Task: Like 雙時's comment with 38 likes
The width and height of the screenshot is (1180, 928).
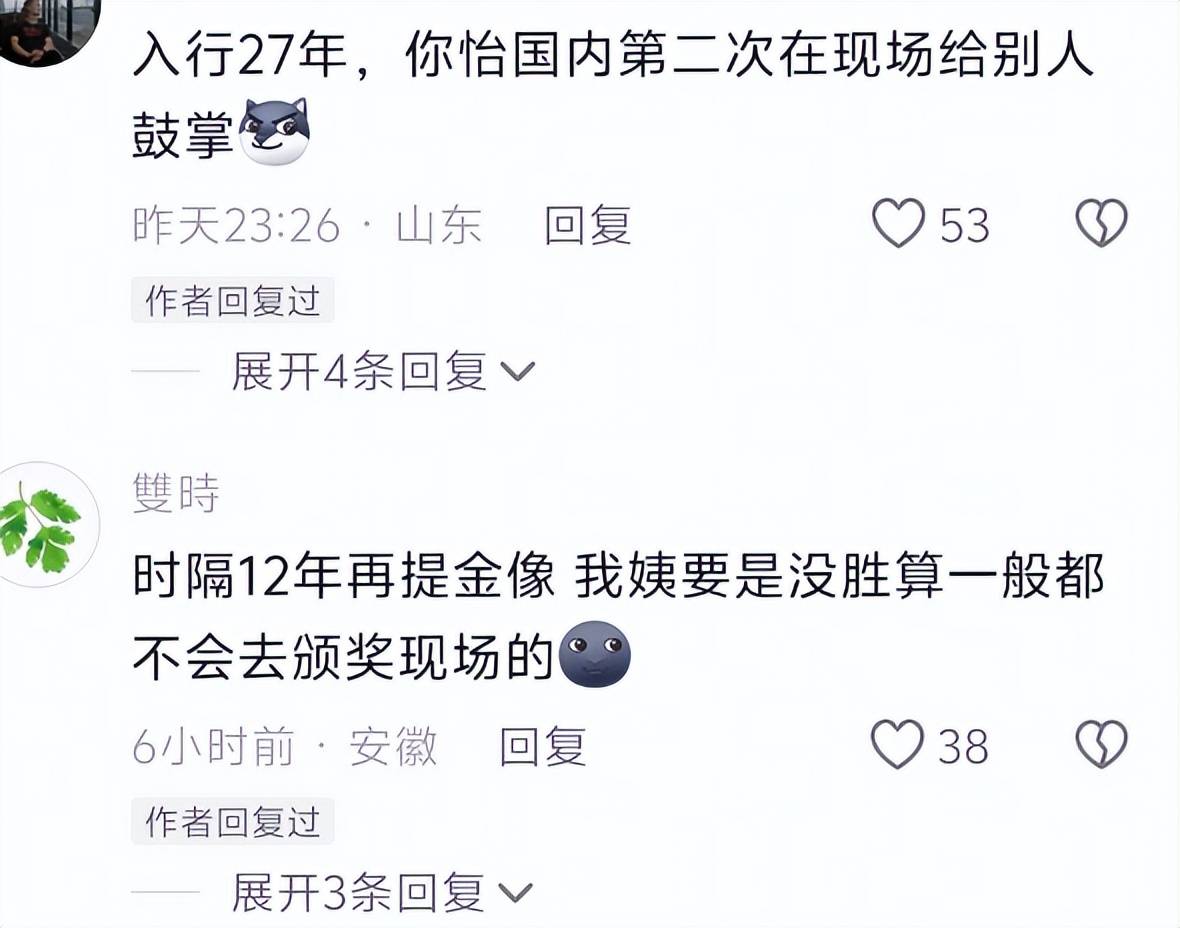Action: (897, 745)
